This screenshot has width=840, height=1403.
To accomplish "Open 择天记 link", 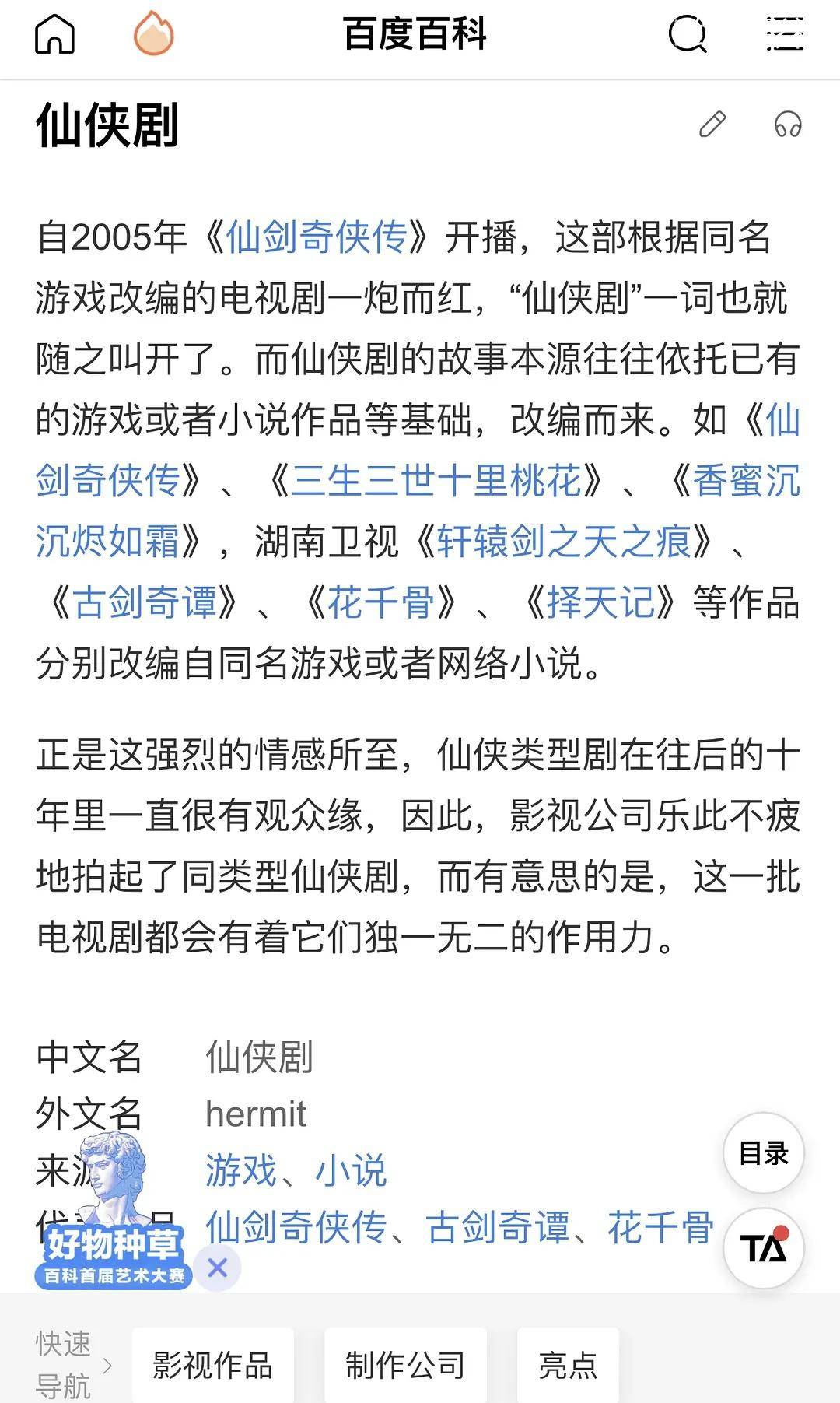I will tap(600, 602).
